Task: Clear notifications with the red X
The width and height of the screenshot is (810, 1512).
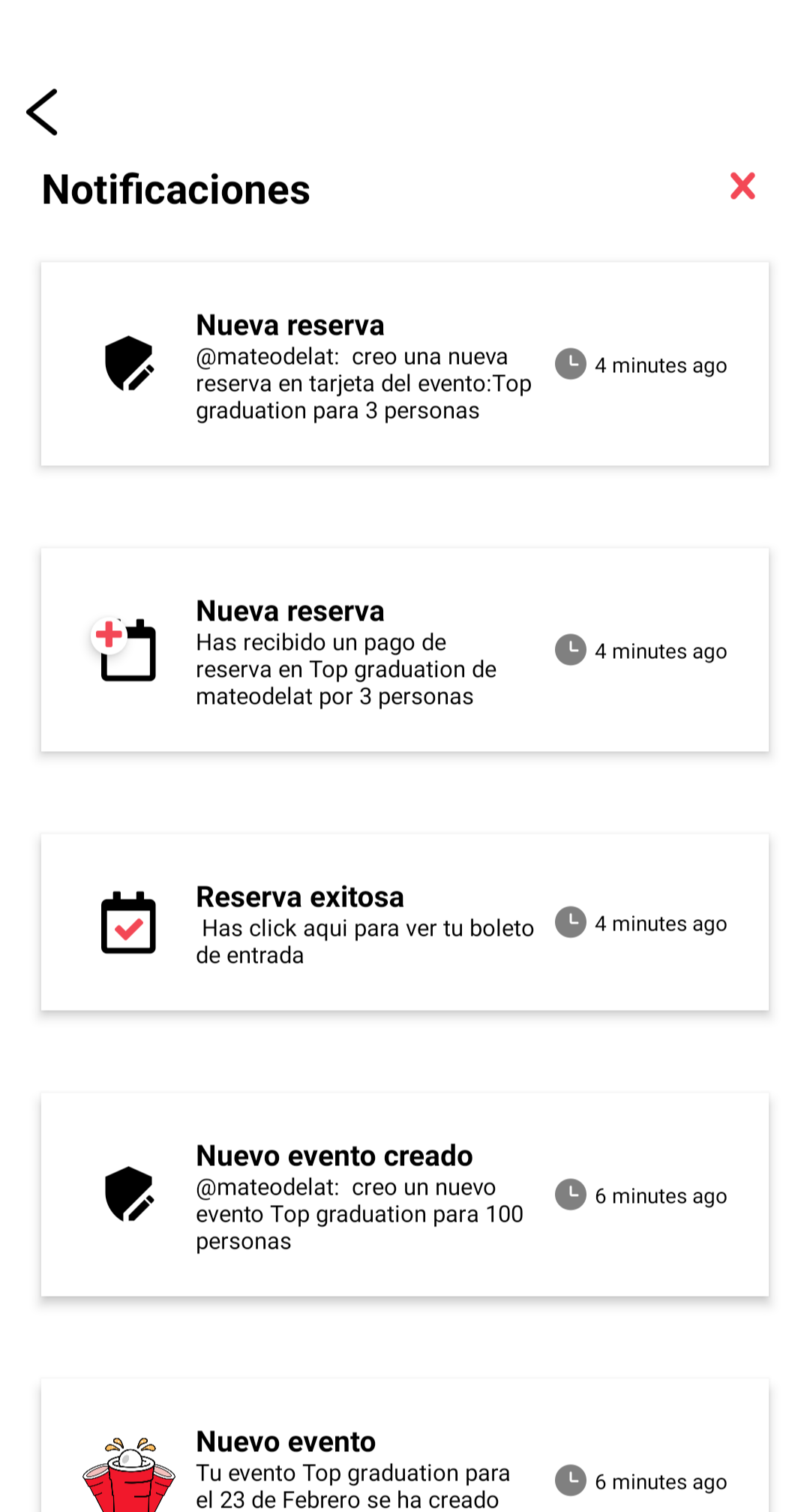Action: click(x=742, y=186)
